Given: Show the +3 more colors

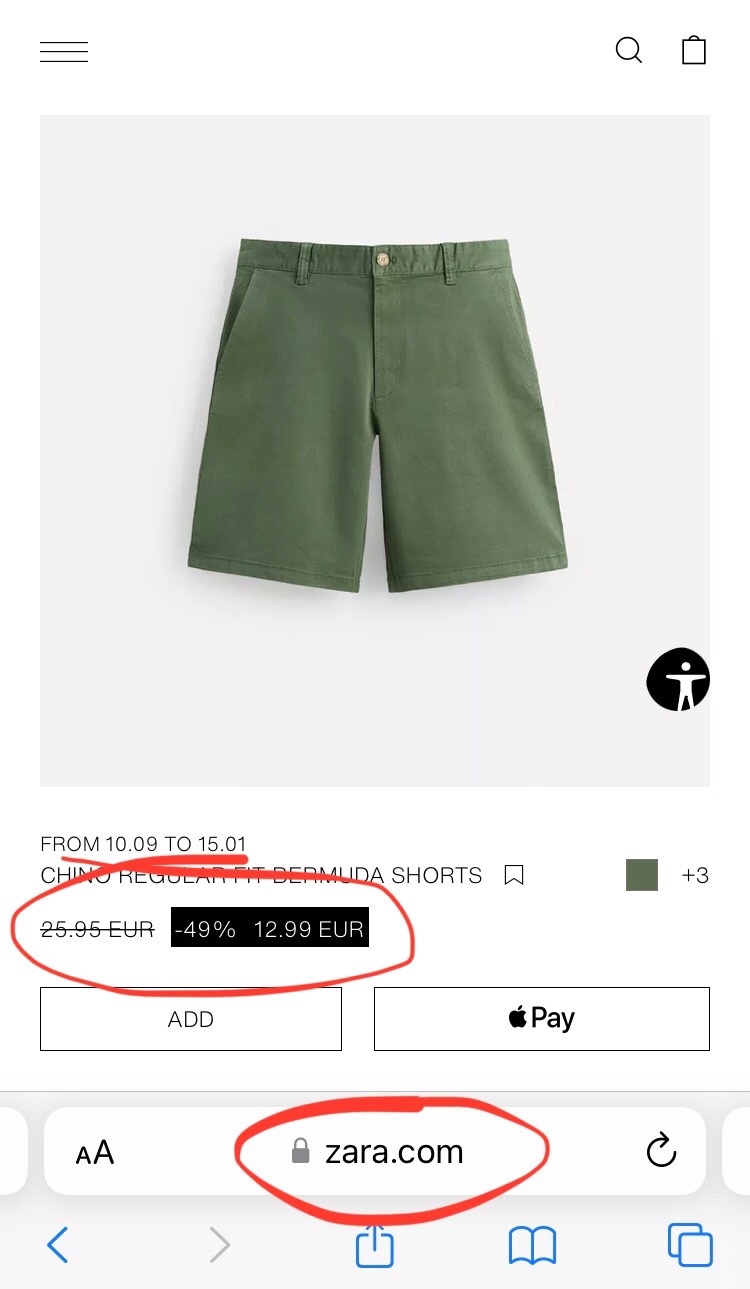Looking at the screenshot, I should [x=695, y=875].
